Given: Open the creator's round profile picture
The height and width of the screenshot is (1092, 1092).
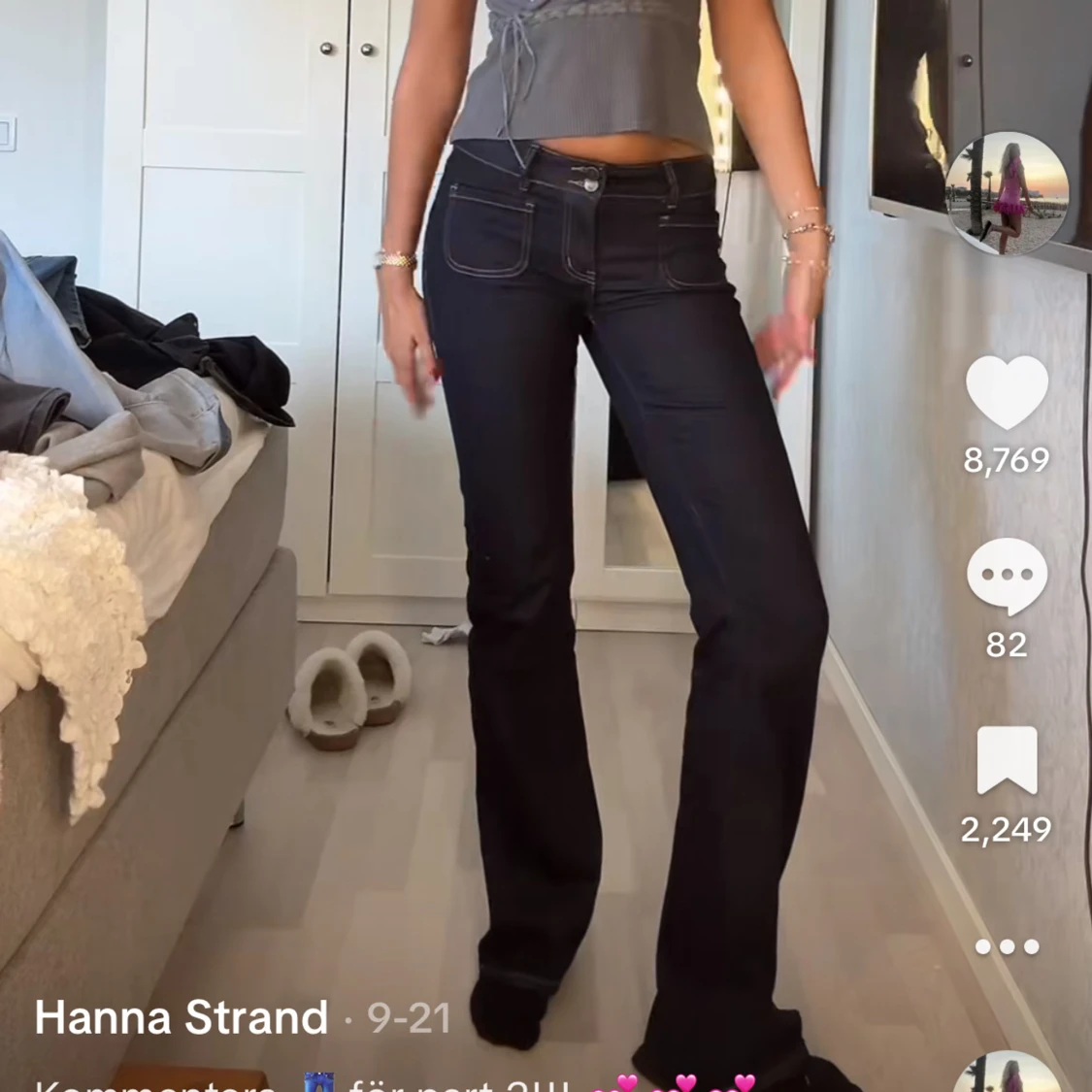Looking at the screenshot, I should point(1007,193).
